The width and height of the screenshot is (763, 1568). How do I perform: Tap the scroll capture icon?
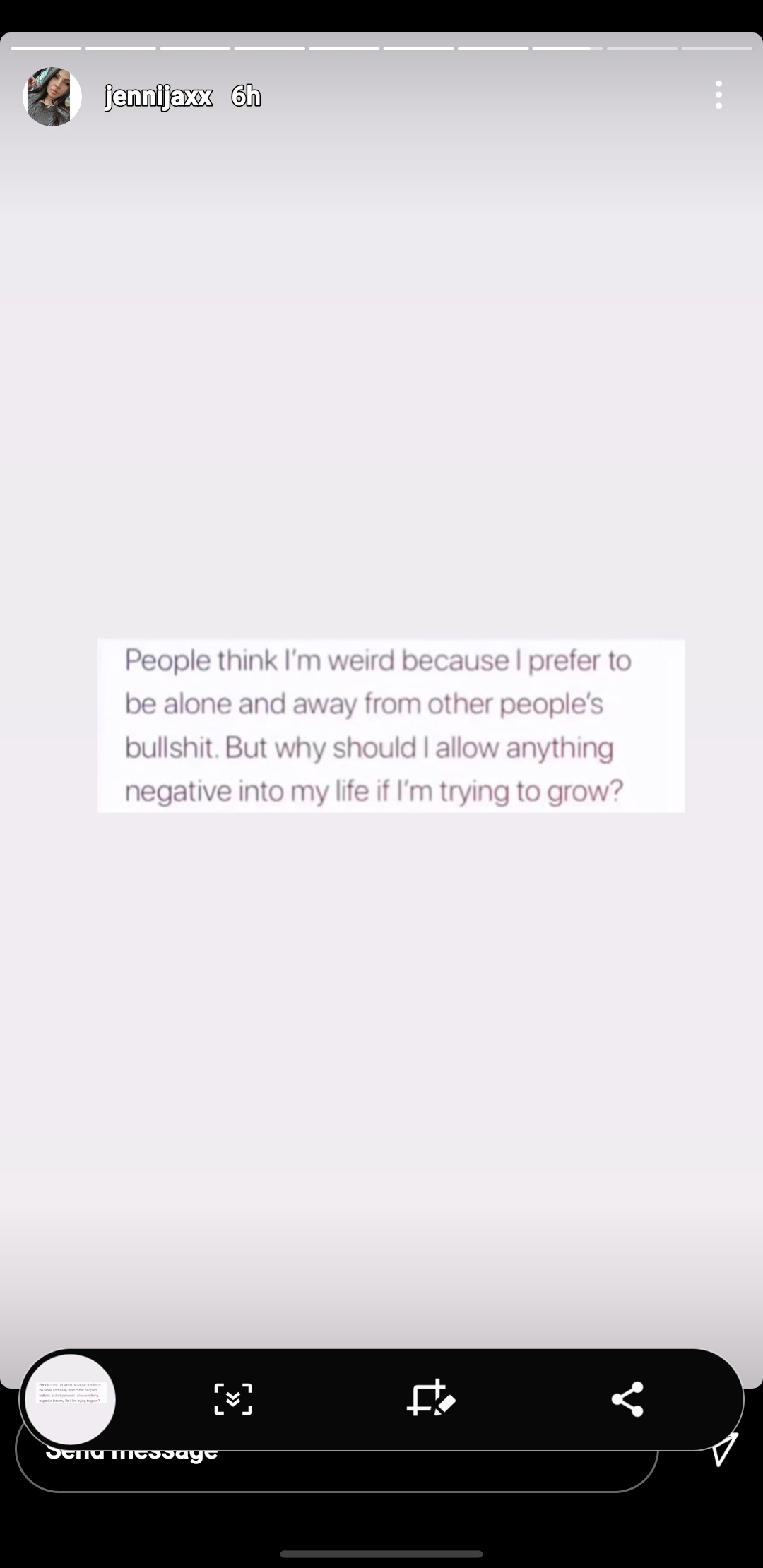[233, 1398]
